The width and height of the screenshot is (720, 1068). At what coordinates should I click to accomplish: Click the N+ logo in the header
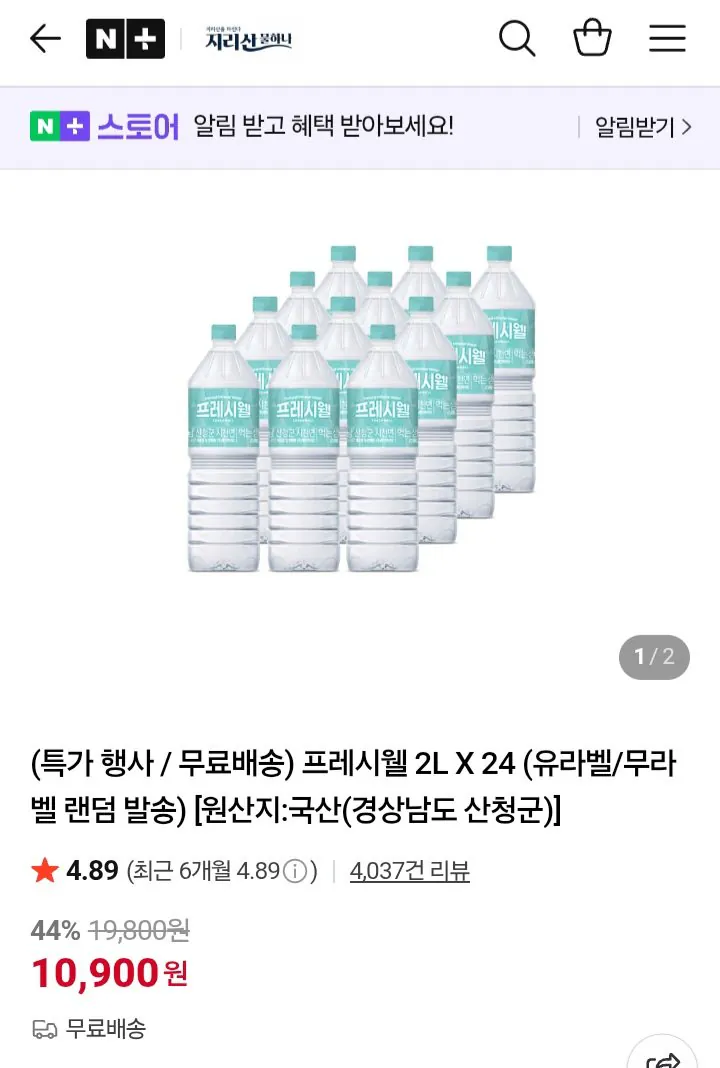[x=126, y=38]
